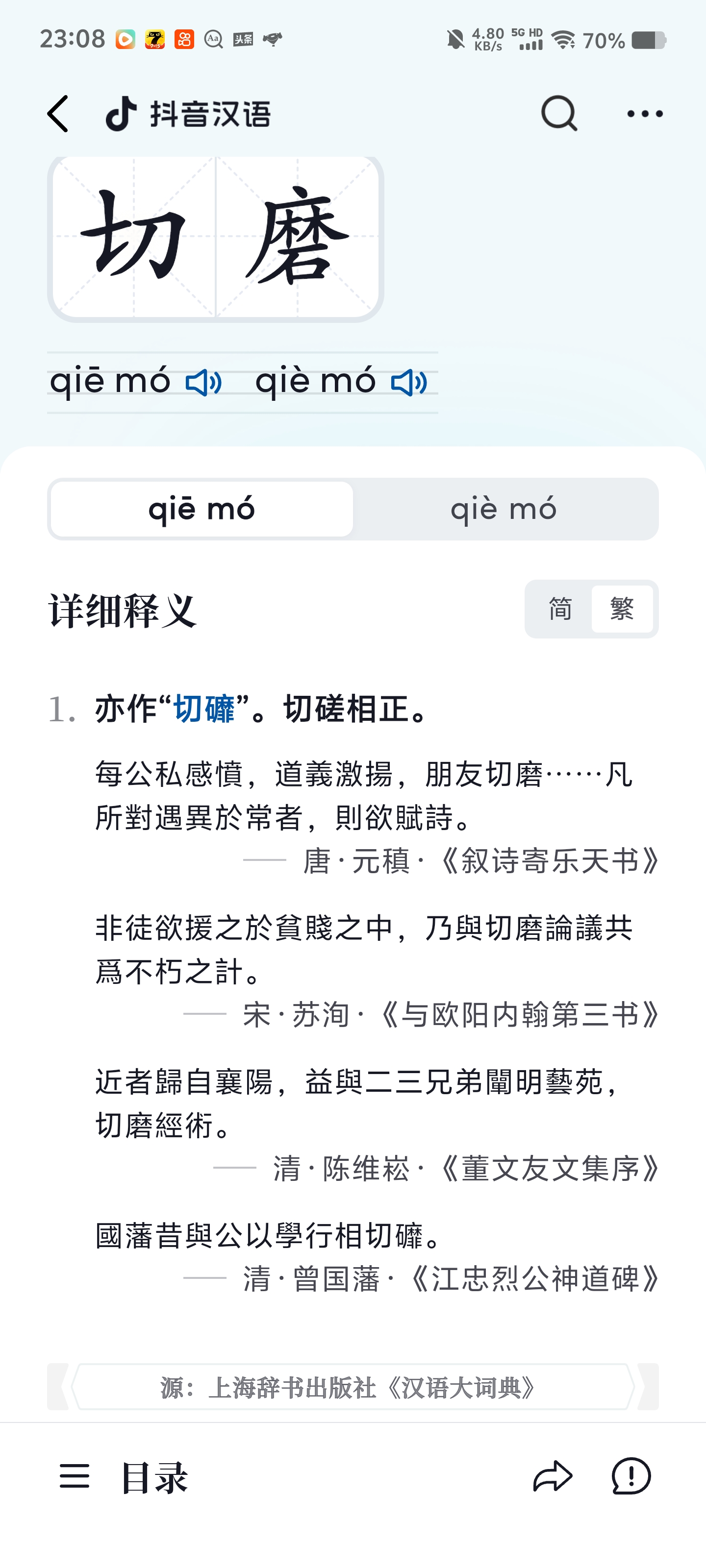The height and width of the screenshot is (1568, 706).
Task: Open the linked word 切礳
Action: [x=204, y=709]
